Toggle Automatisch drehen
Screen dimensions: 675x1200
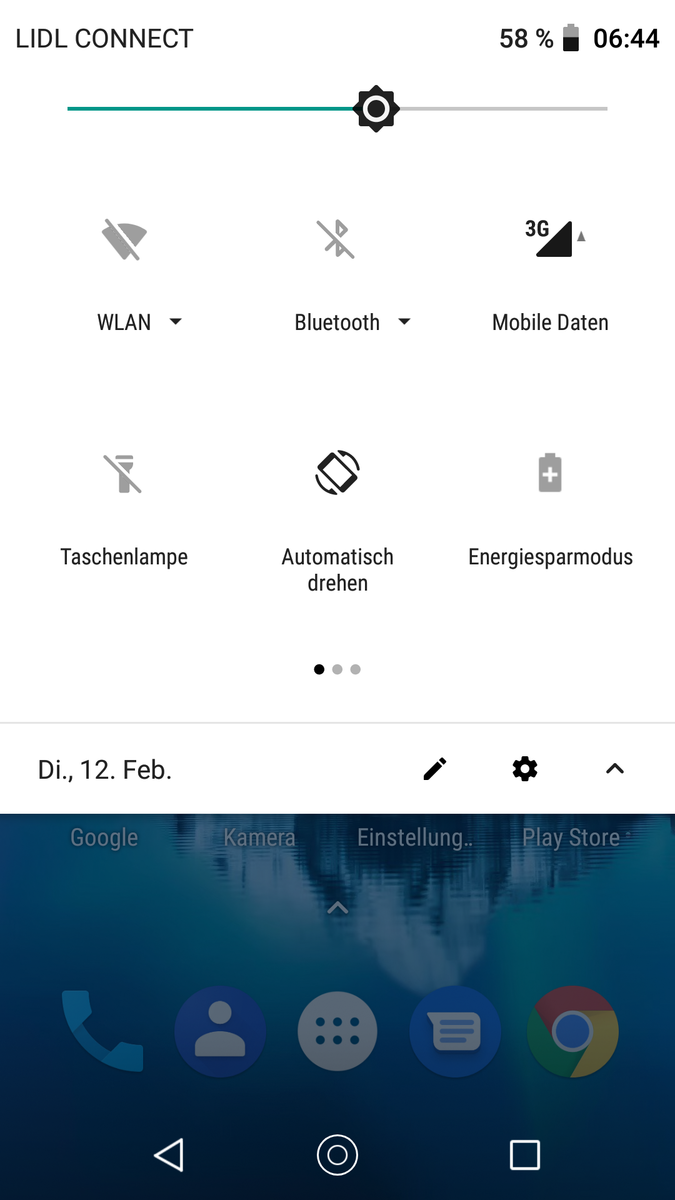pos(337,473)
